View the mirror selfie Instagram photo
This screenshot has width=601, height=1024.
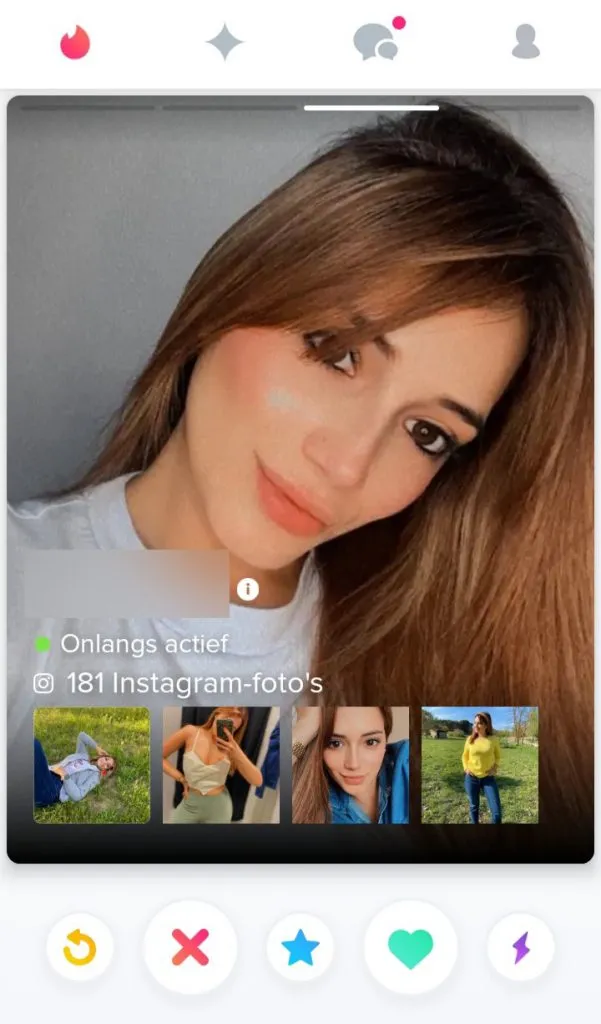click(x=221, y=765)
